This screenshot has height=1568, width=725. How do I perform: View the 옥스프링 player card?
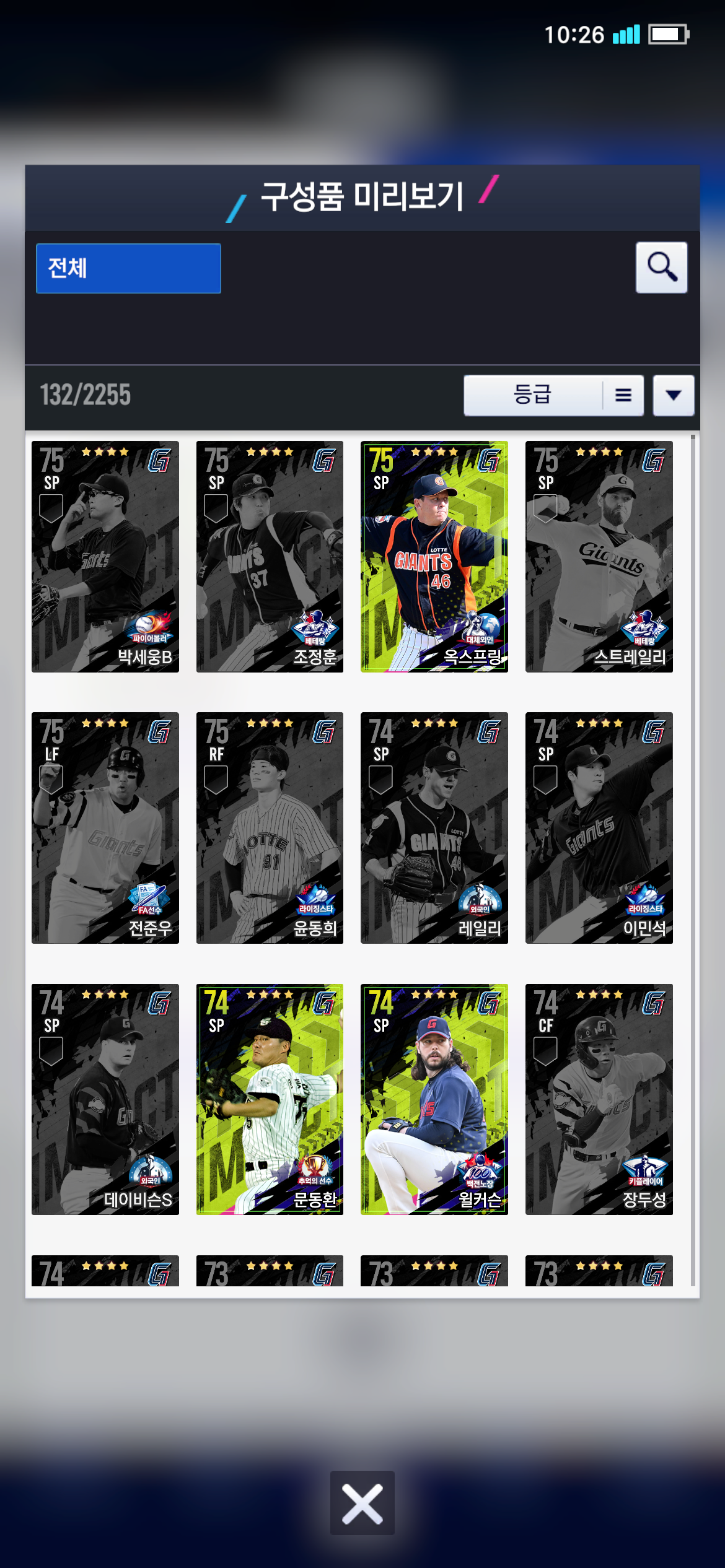coord(434,556)
